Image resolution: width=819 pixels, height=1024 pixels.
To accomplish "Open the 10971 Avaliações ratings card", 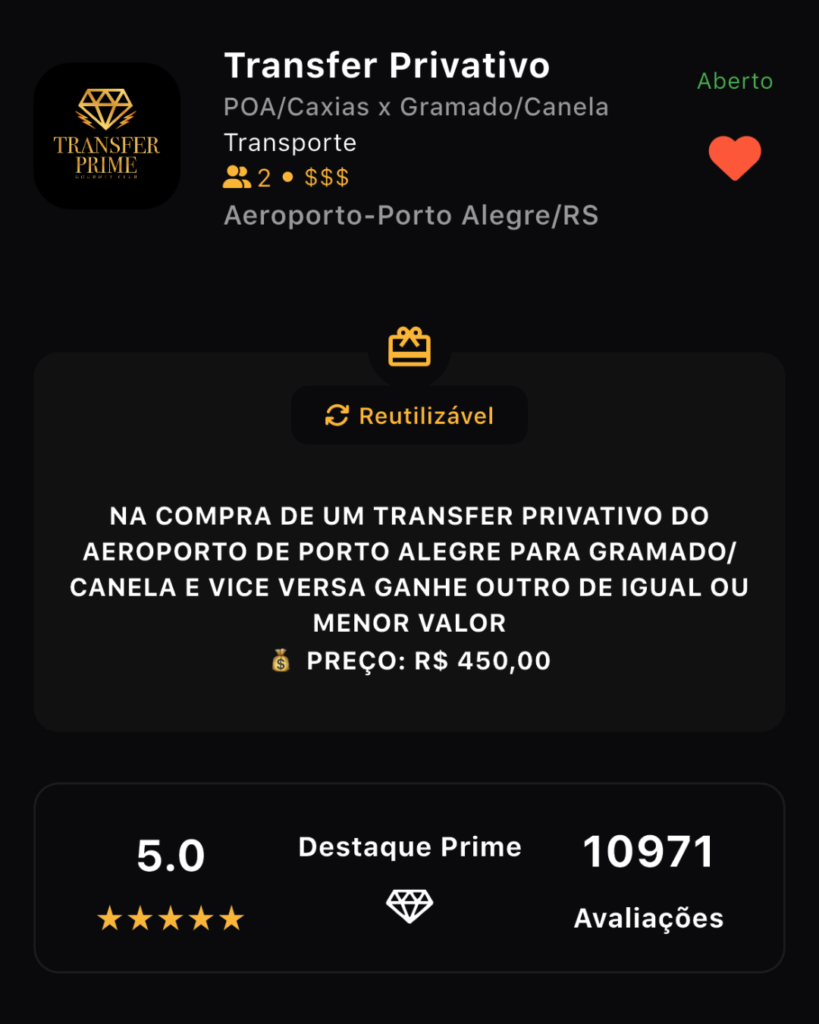I will click(648, 880).
